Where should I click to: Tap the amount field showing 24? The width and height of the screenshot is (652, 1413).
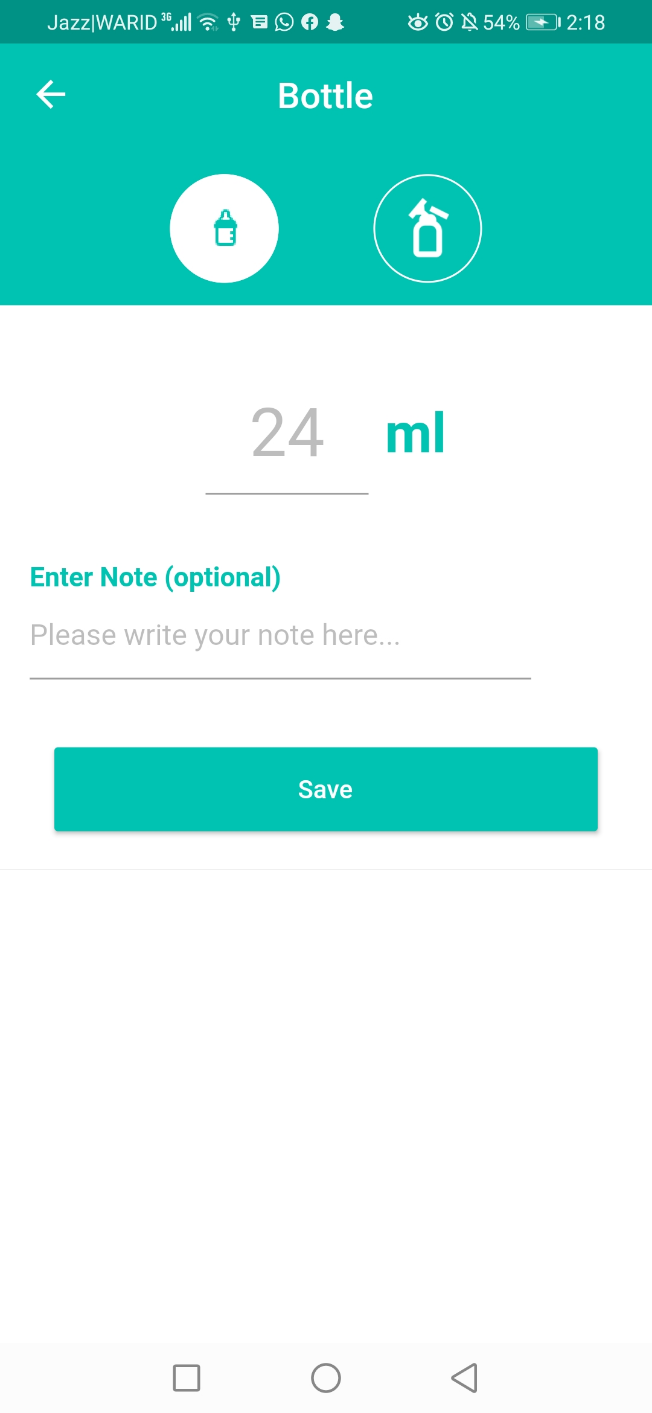pyautogui.click(x=287, y=434)
